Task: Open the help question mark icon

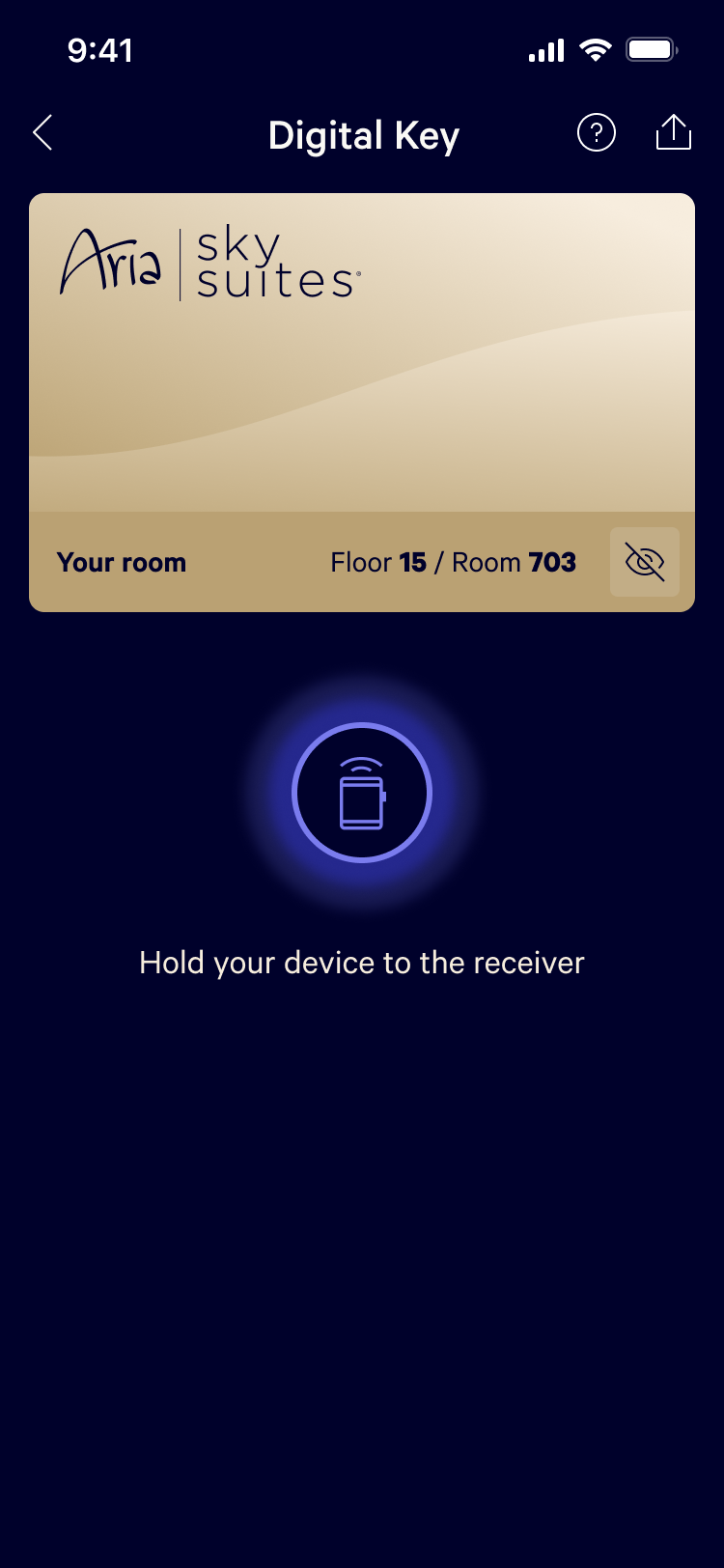Action: point(597,133)
